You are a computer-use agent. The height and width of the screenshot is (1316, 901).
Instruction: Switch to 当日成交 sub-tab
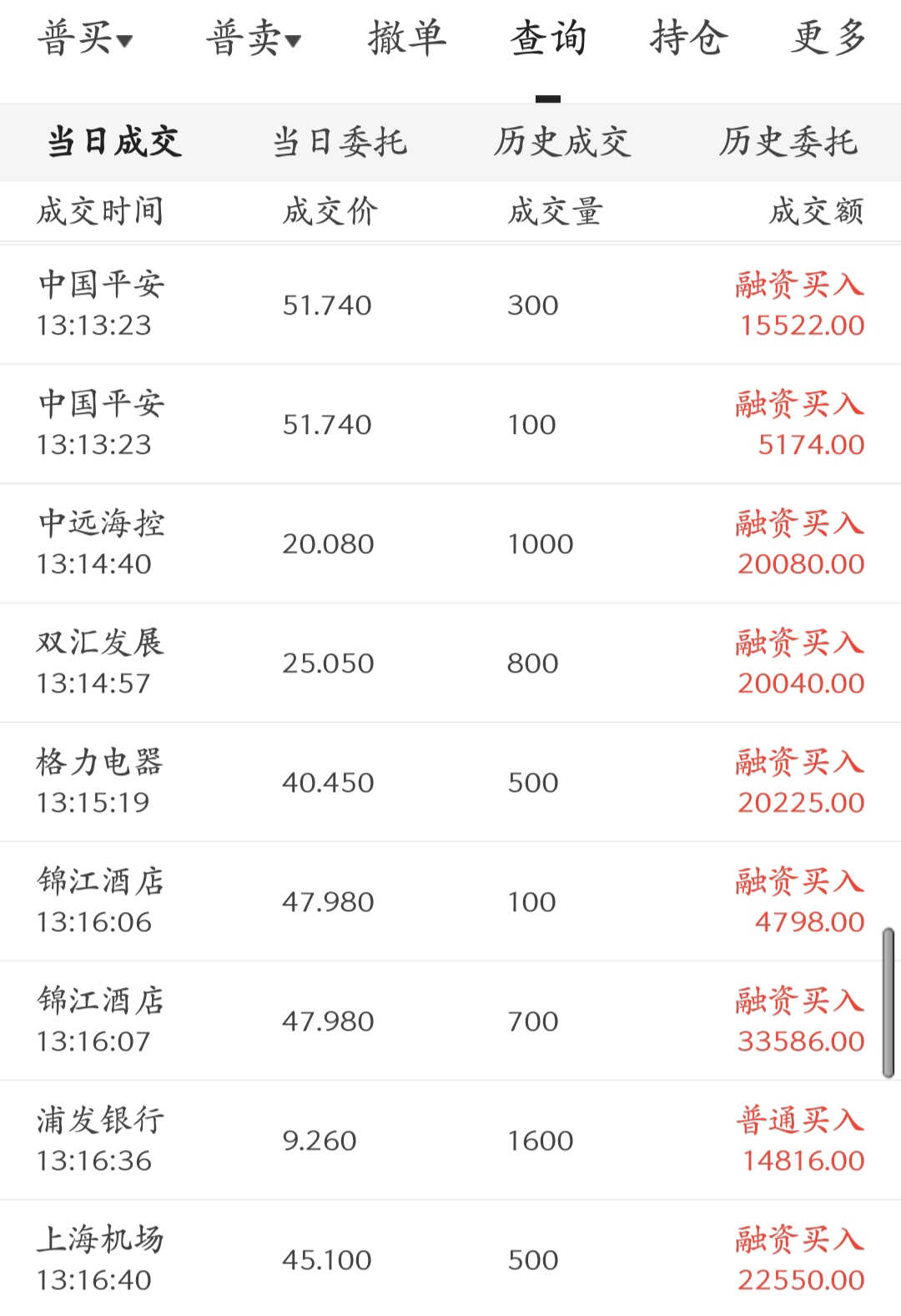click(x=113, y=142)
